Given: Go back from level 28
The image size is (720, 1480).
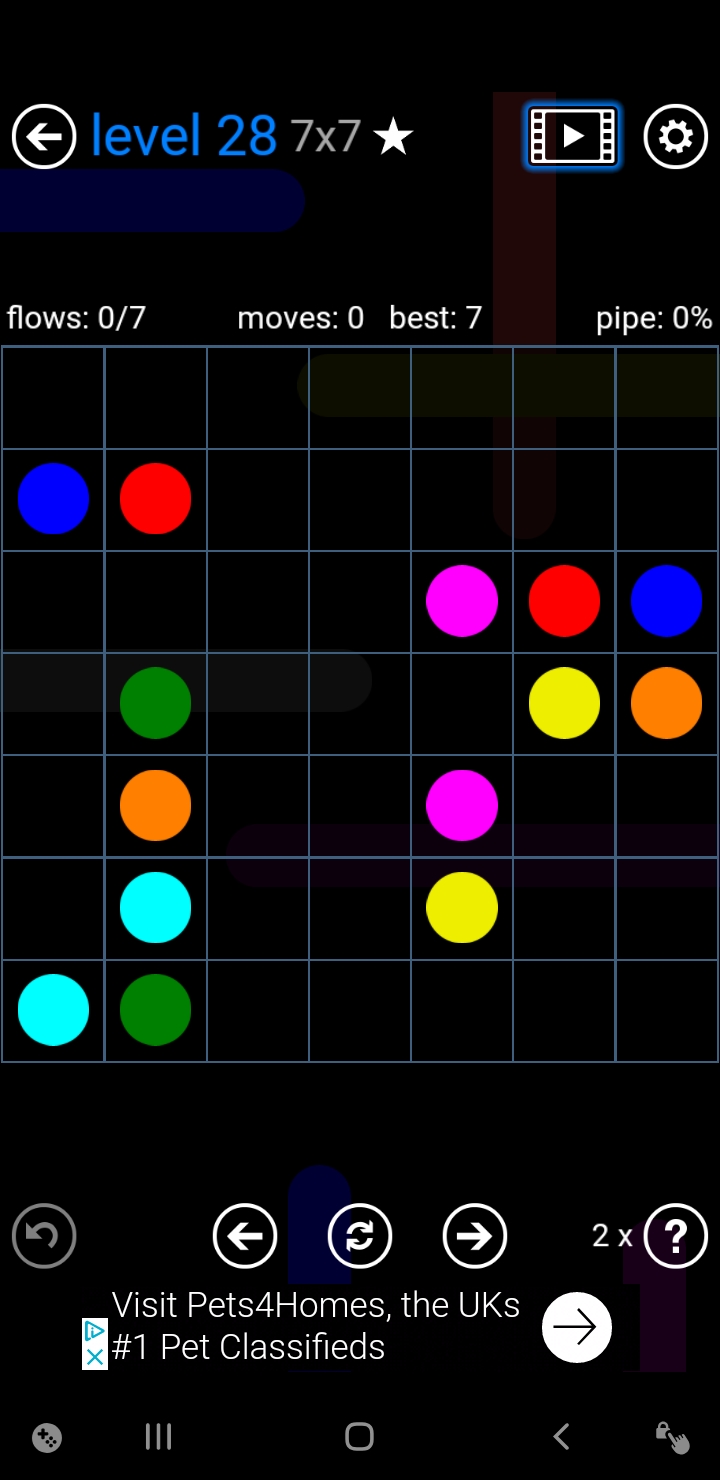Looking at the screenshot, I should point(44,136).
